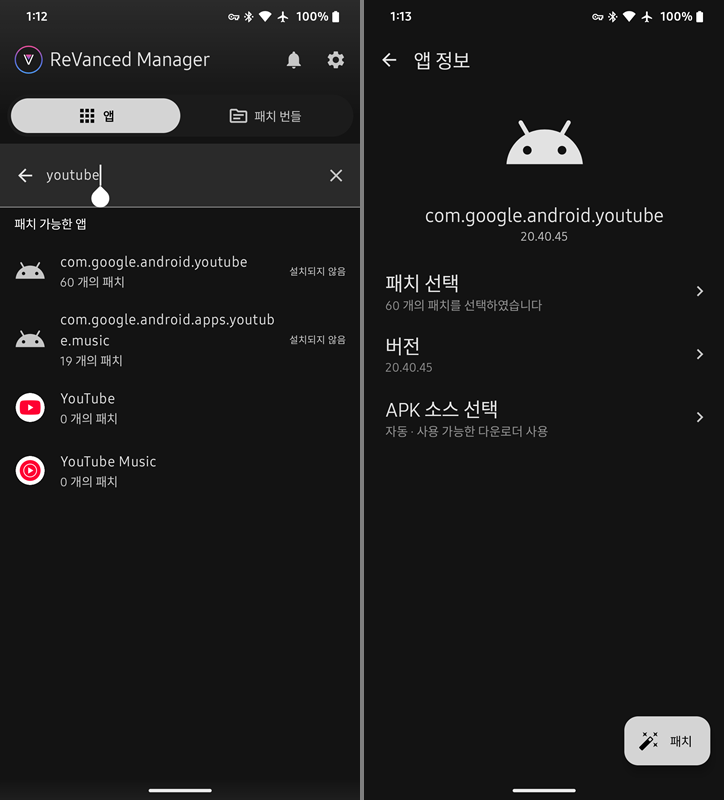Tap the back arrow beside the search field
The height and width of the screenshot is (800, 724).
coord(25,176)
